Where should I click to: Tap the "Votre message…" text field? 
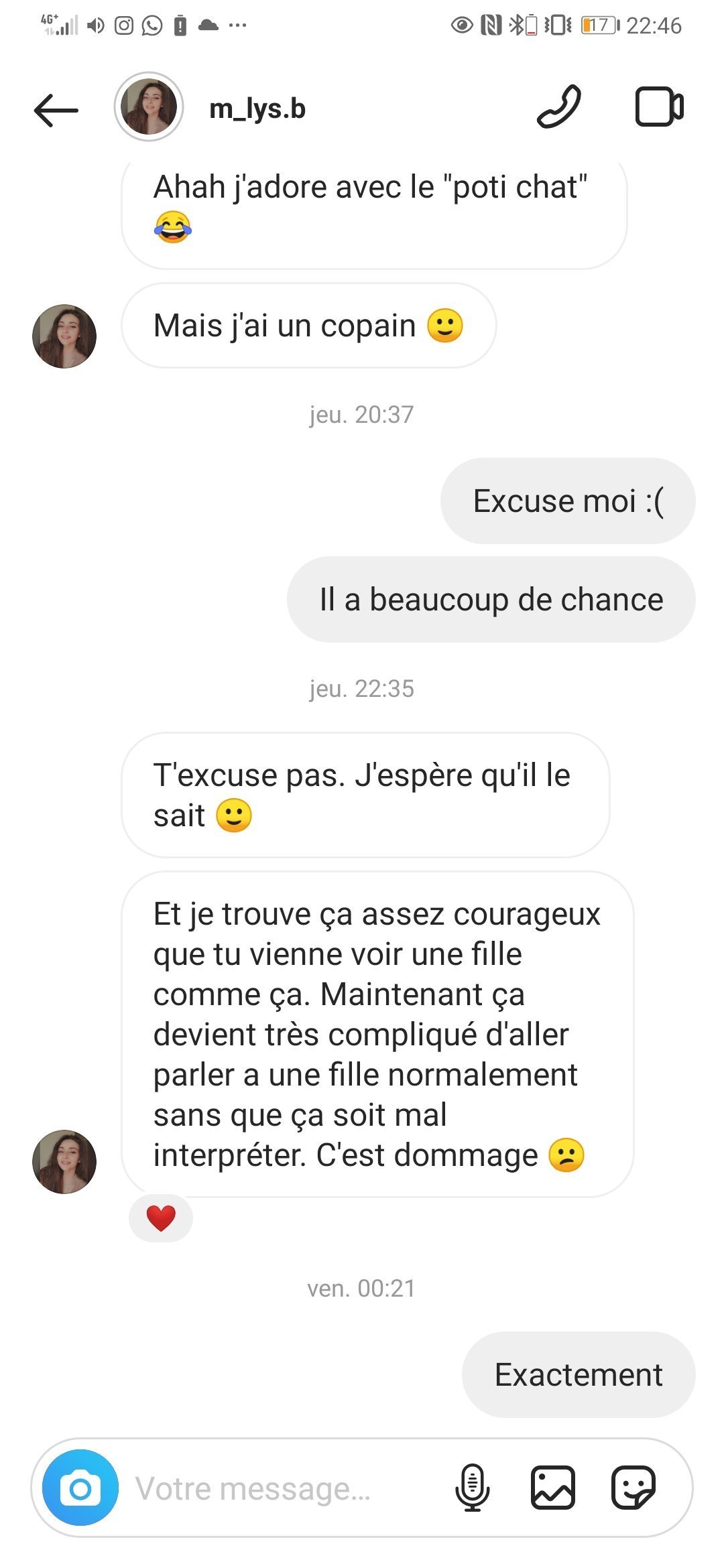pos(282,1488)
